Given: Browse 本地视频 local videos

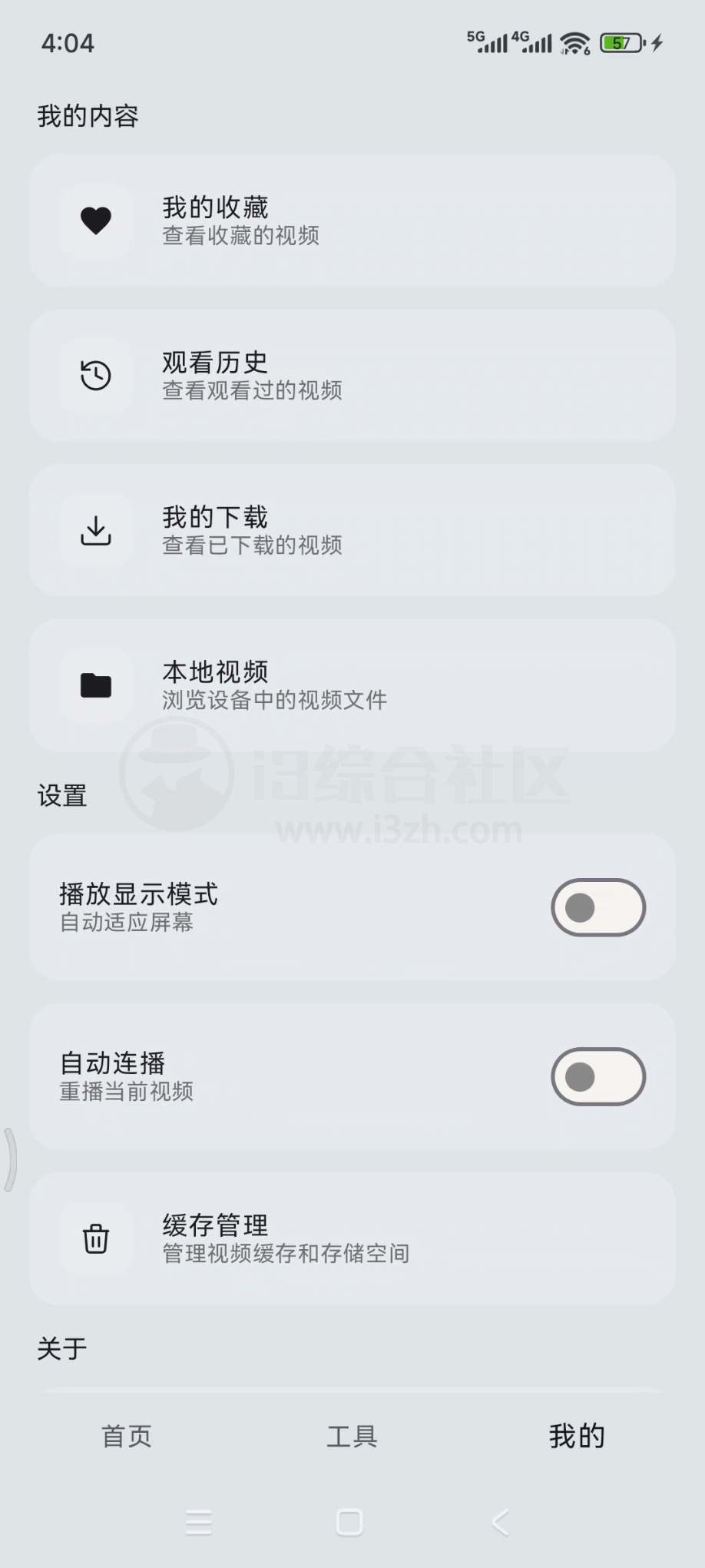Looking at the screenshot, I should [x=352, y=685].
